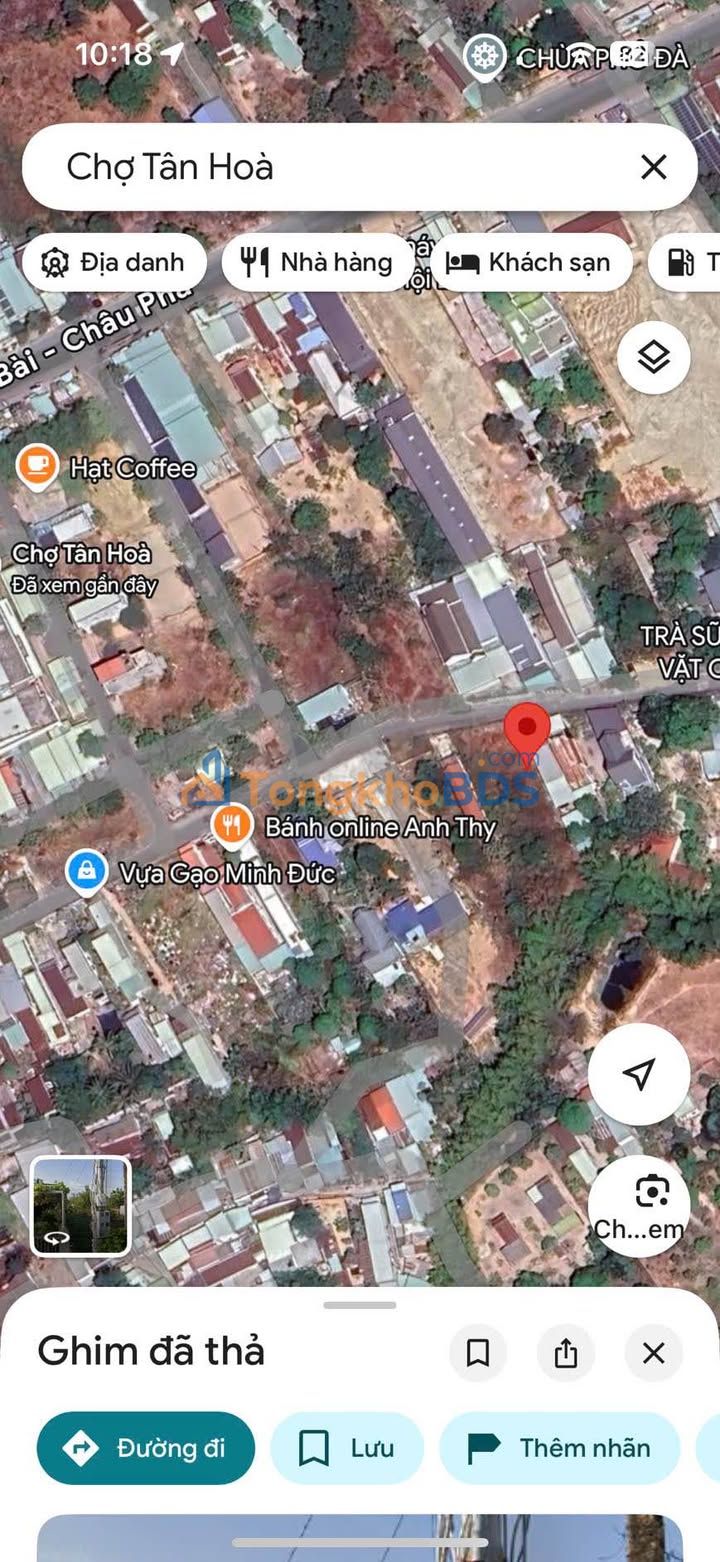The image size is (720, 1562).
Task: Open Bánh online Anh Thy place marker
Action: 232,826
